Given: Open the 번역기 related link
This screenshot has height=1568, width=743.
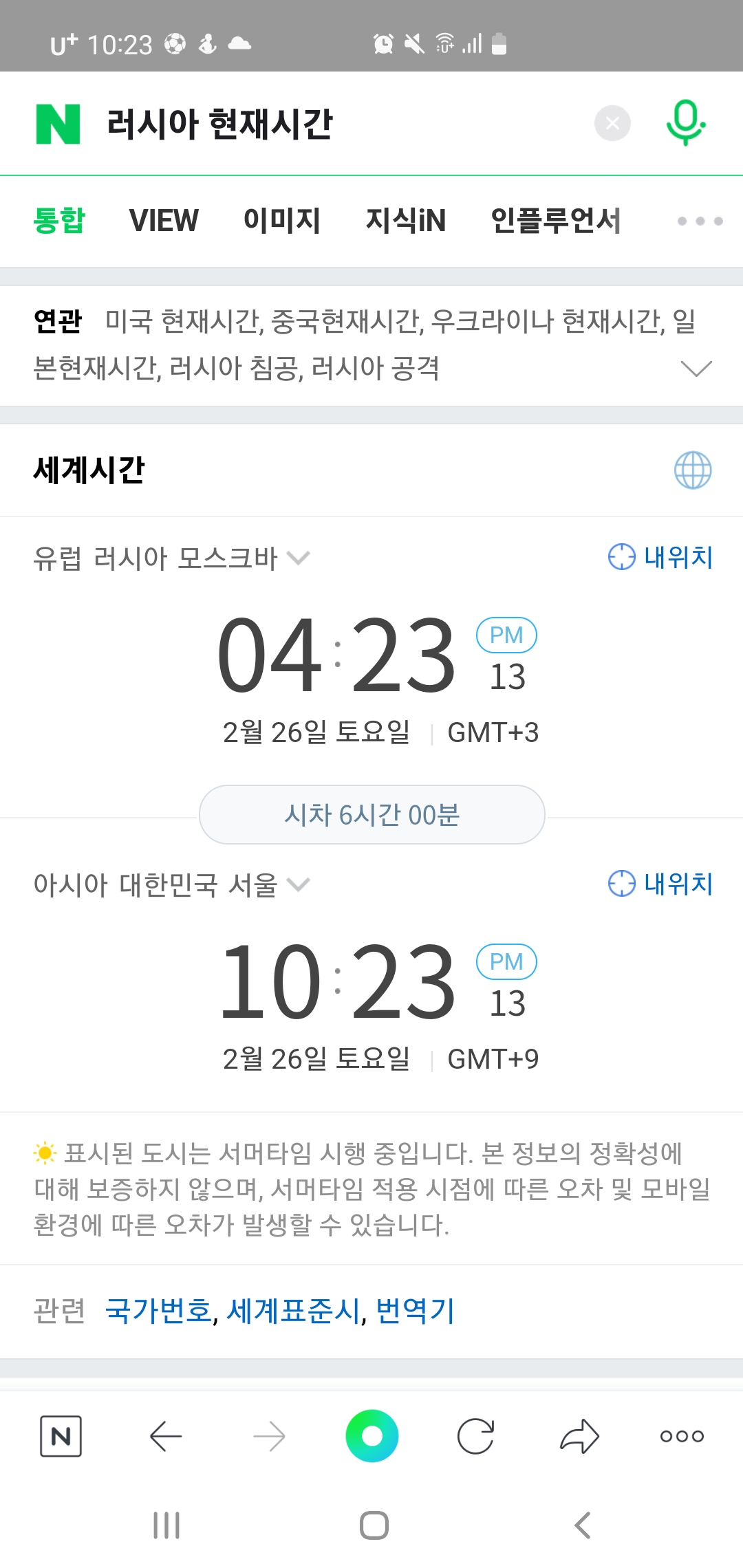Looking at the screenshot, I should [x=415, y=1311].
